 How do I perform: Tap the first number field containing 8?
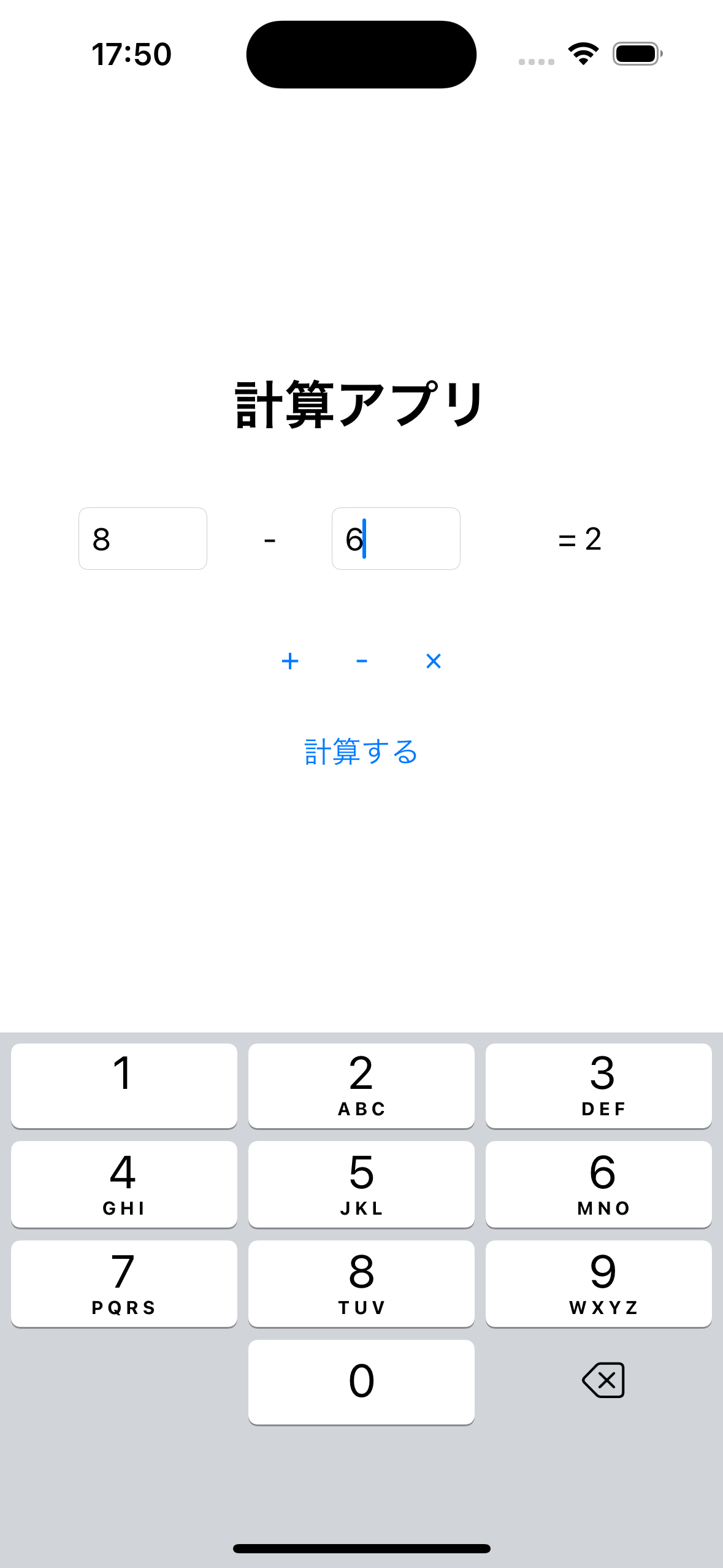point(142,539)
